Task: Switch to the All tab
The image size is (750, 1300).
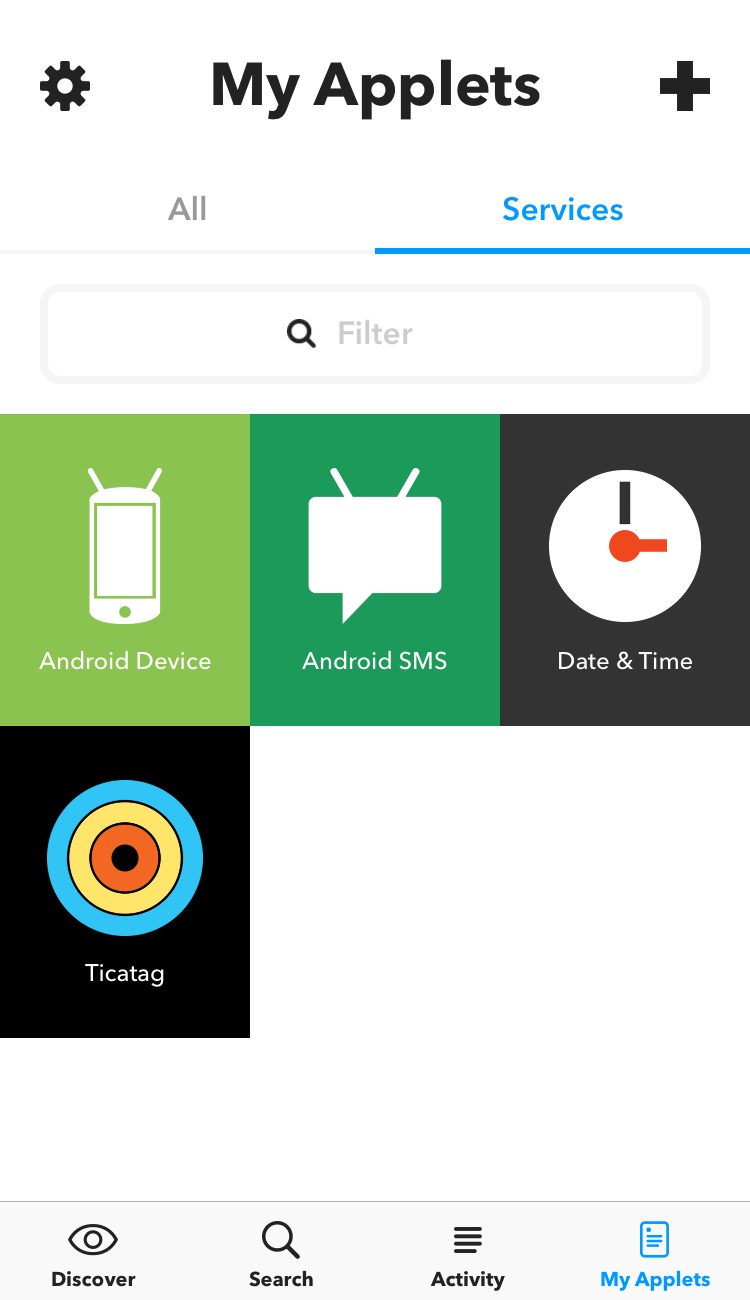Action: [187, 209]
